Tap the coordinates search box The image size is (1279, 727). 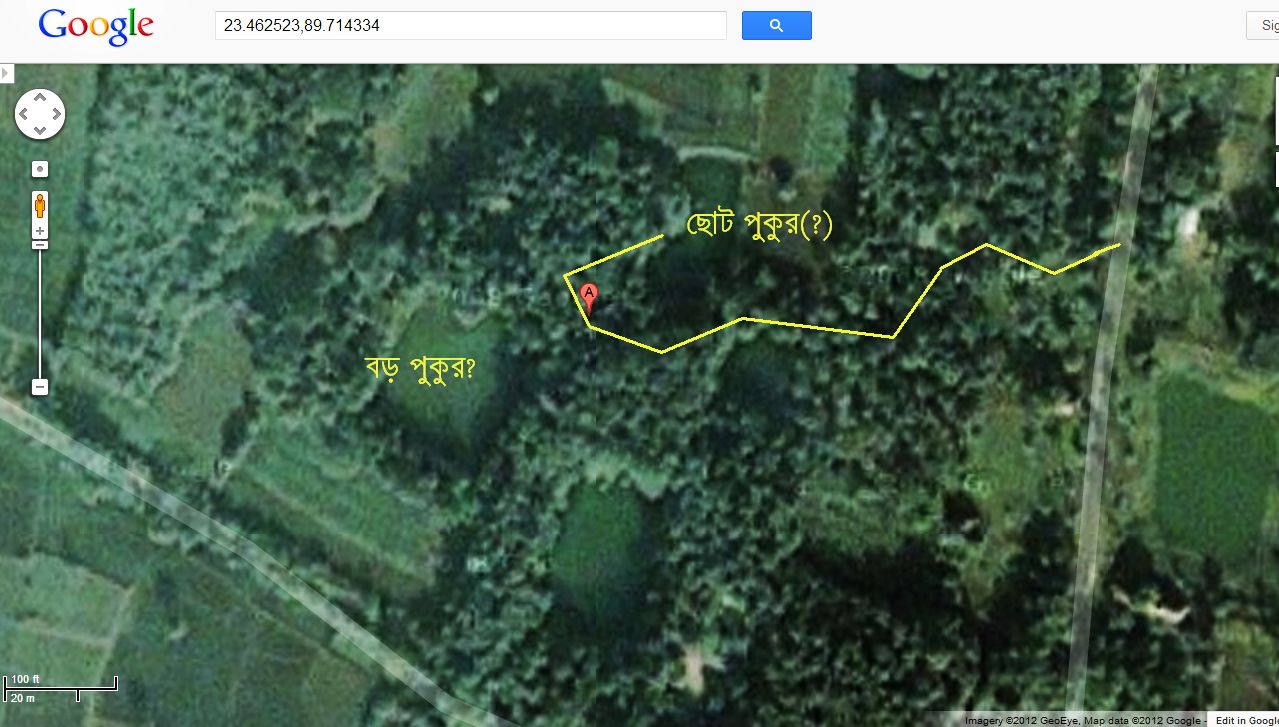[470, 26]
